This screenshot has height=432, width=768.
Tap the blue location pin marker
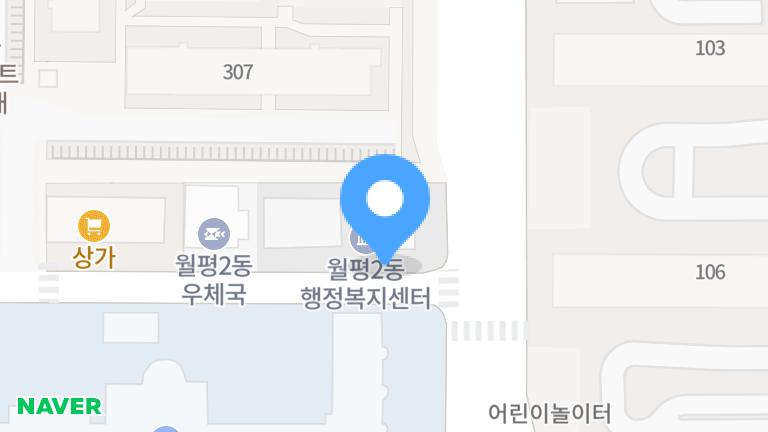[385, 209]
